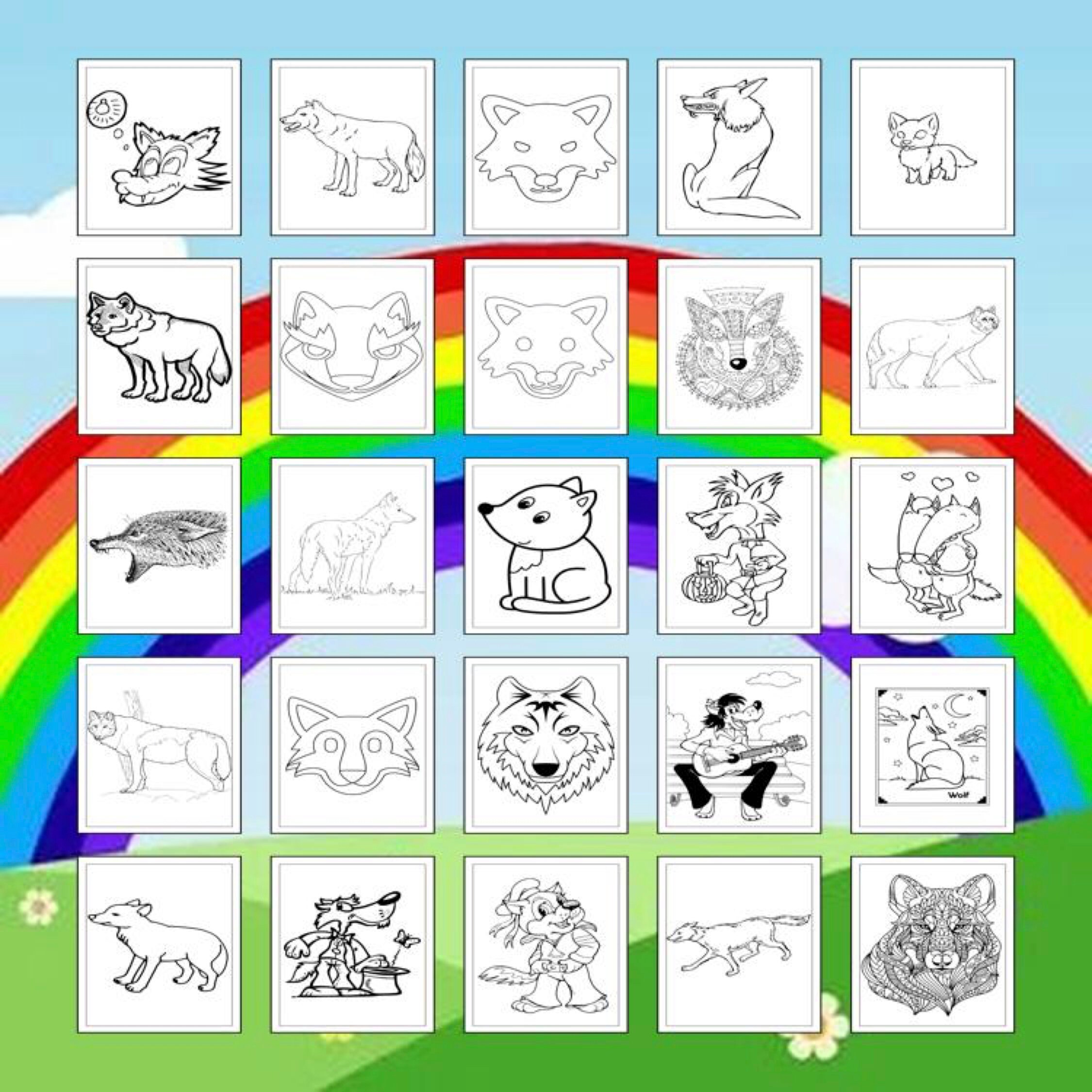
Task: Open the bold-outlined sitting wolf pup page
Action: point(546,546)
